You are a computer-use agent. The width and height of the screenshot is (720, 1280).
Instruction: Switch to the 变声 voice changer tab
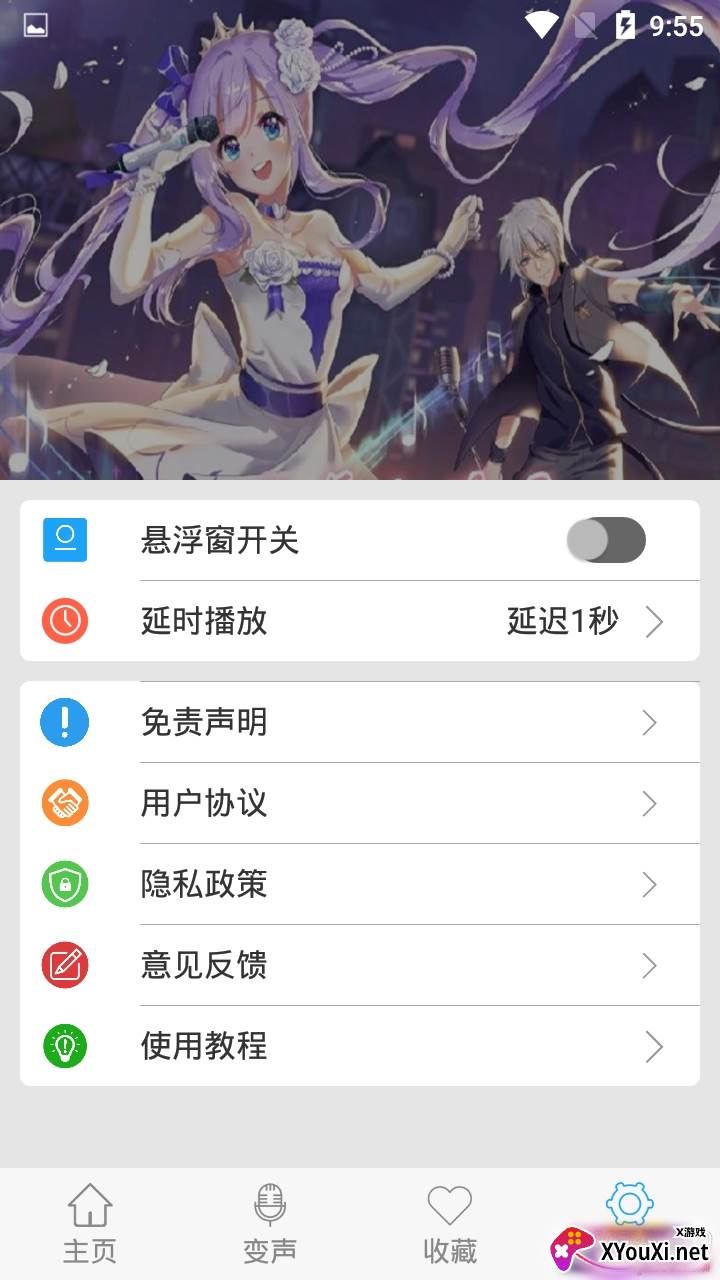coord(270,1222)
